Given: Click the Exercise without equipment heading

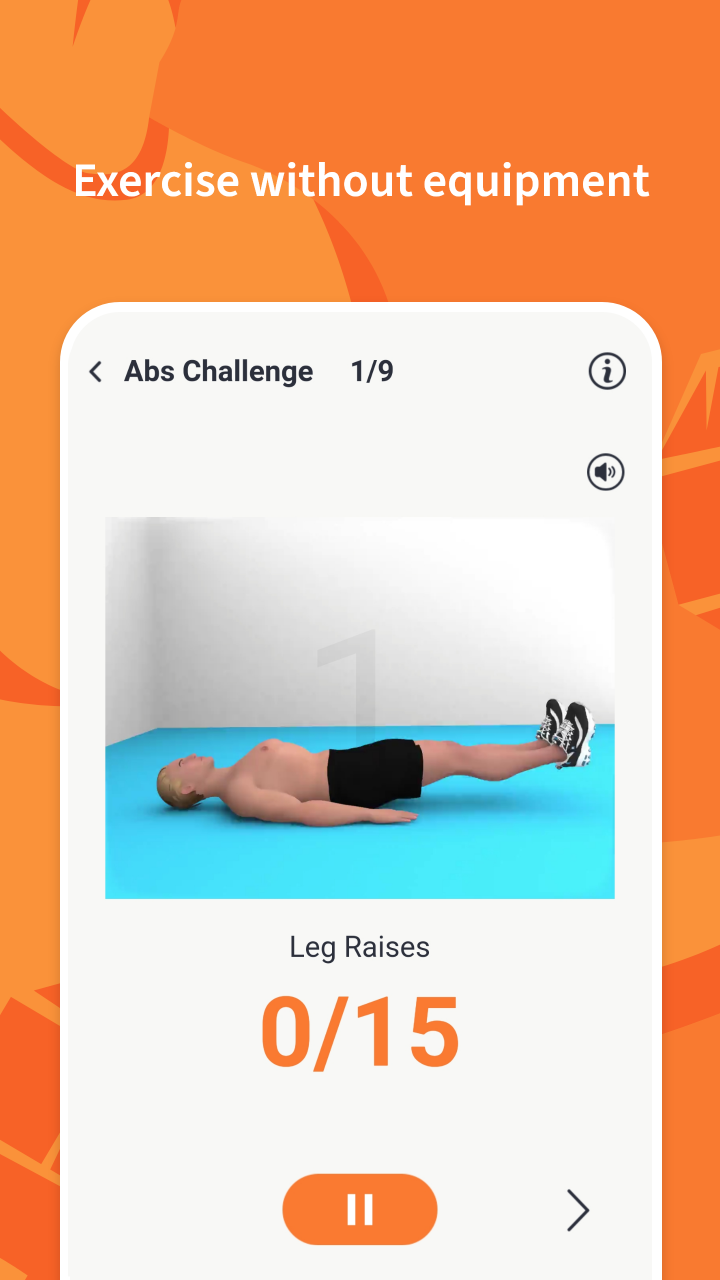Looking at the screenshot, I should 360,180.
